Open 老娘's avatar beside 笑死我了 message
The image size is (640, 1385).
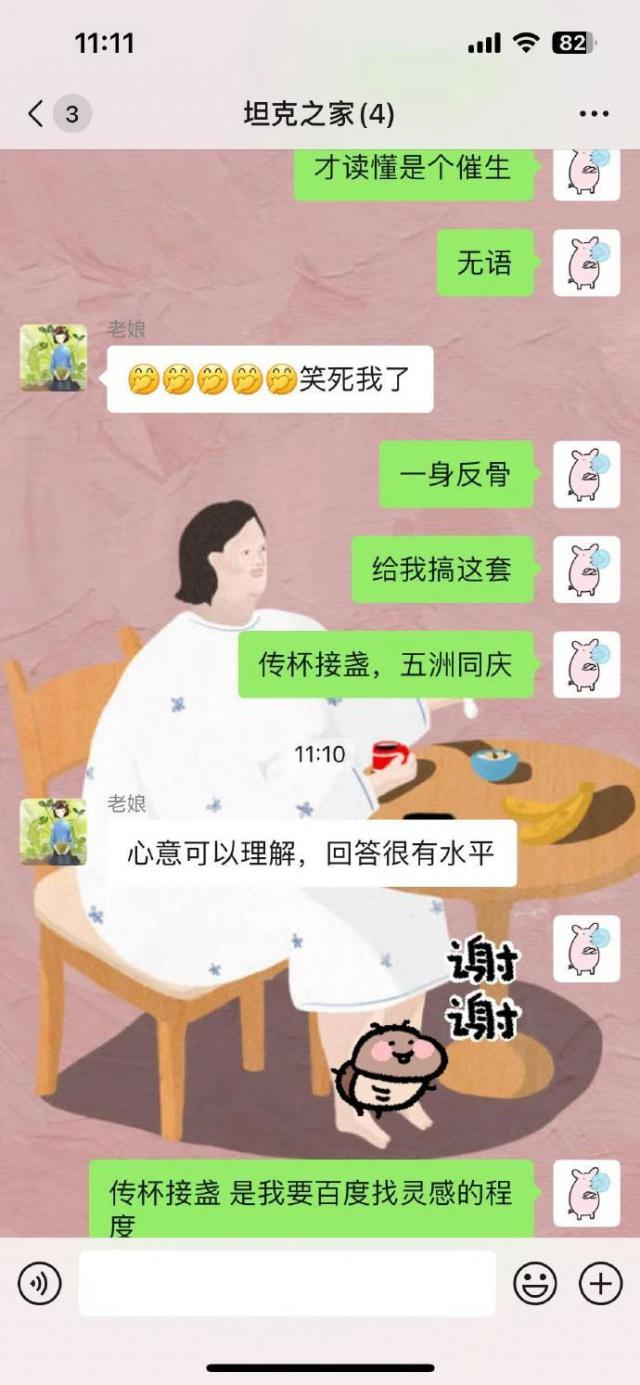coord(53,357)
